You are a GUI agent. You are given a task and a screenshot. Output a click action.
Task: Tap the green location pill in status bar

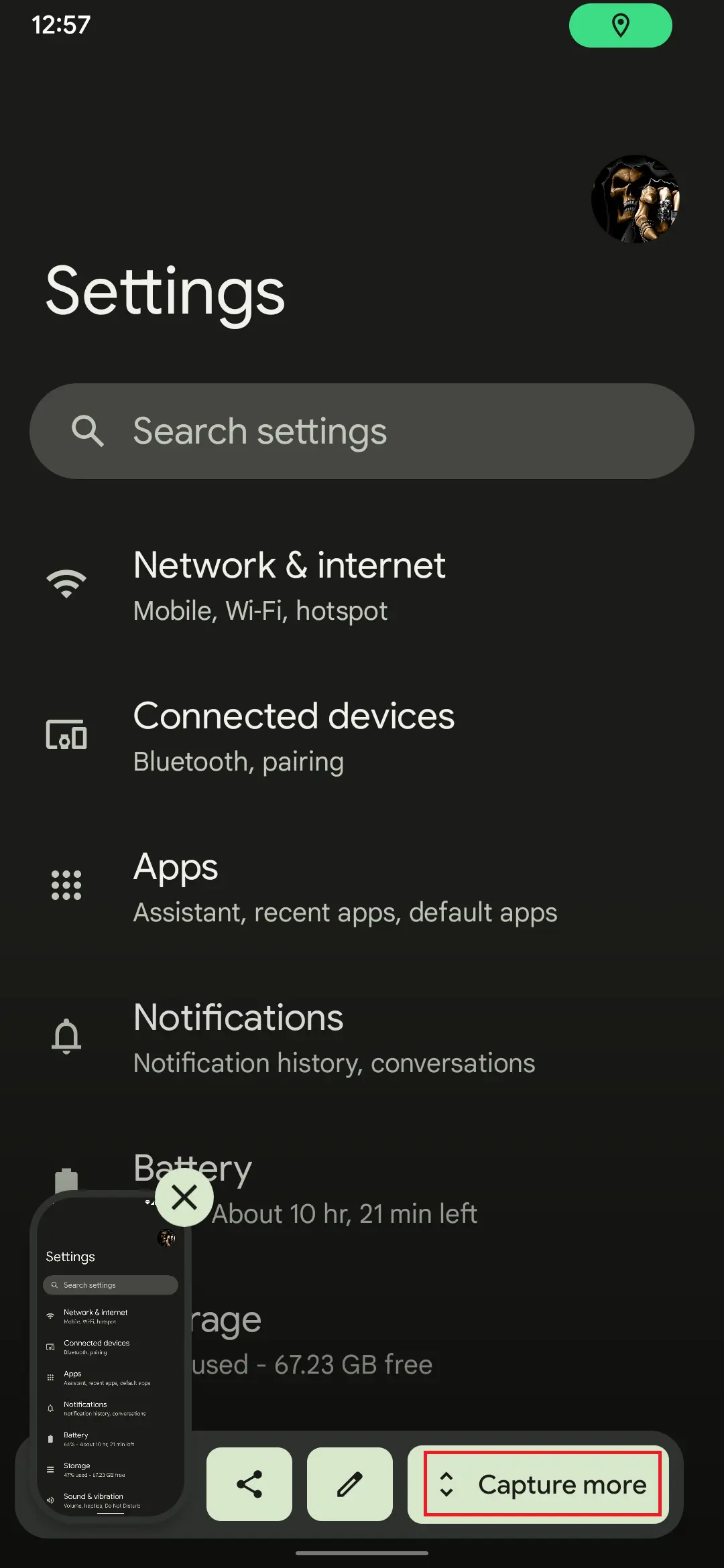[620, 25]
